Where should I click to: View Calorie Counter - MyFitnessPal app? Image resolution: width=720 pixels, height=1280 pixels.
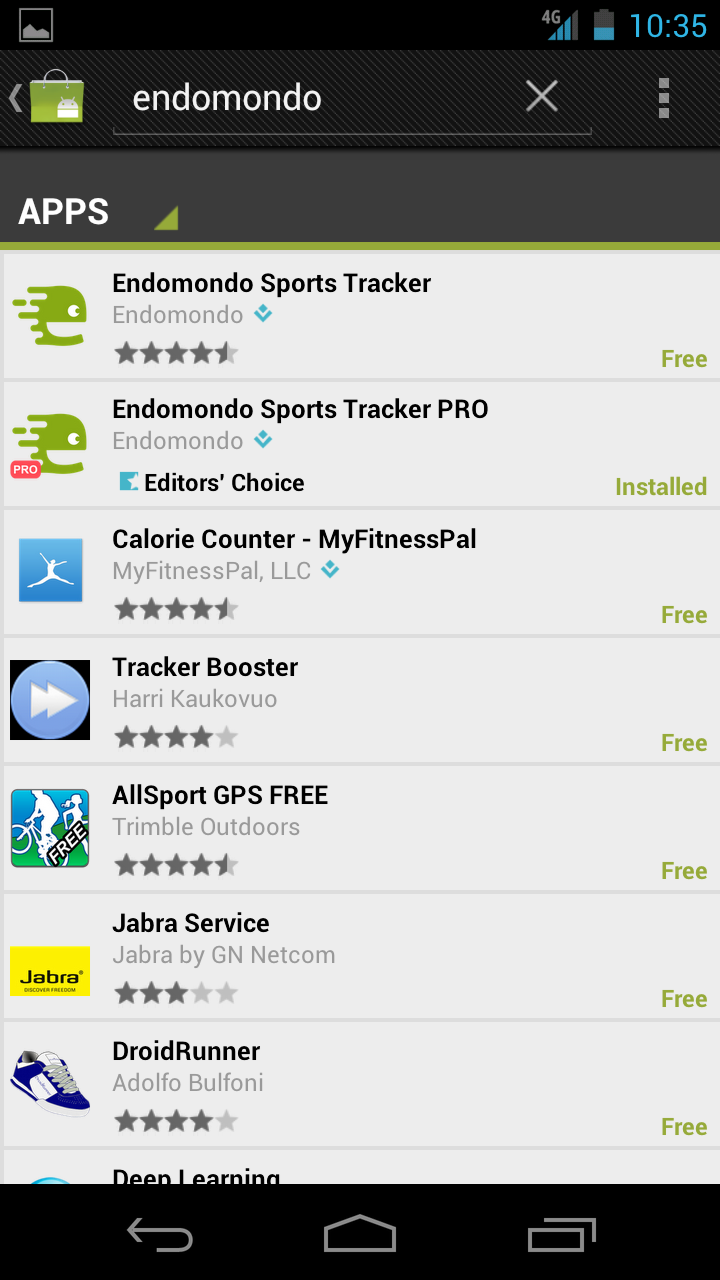360,572
